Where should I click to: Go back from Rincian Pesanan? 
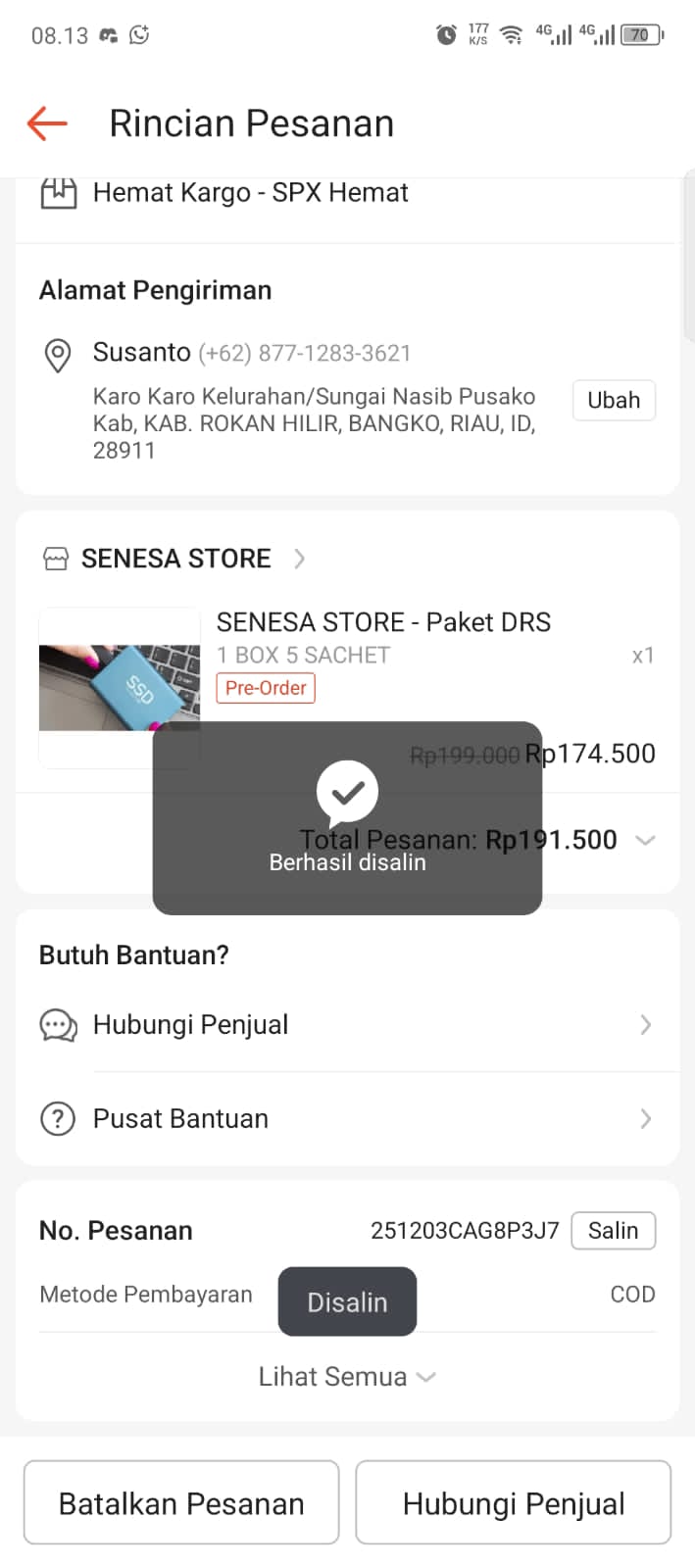click(47, 123)
